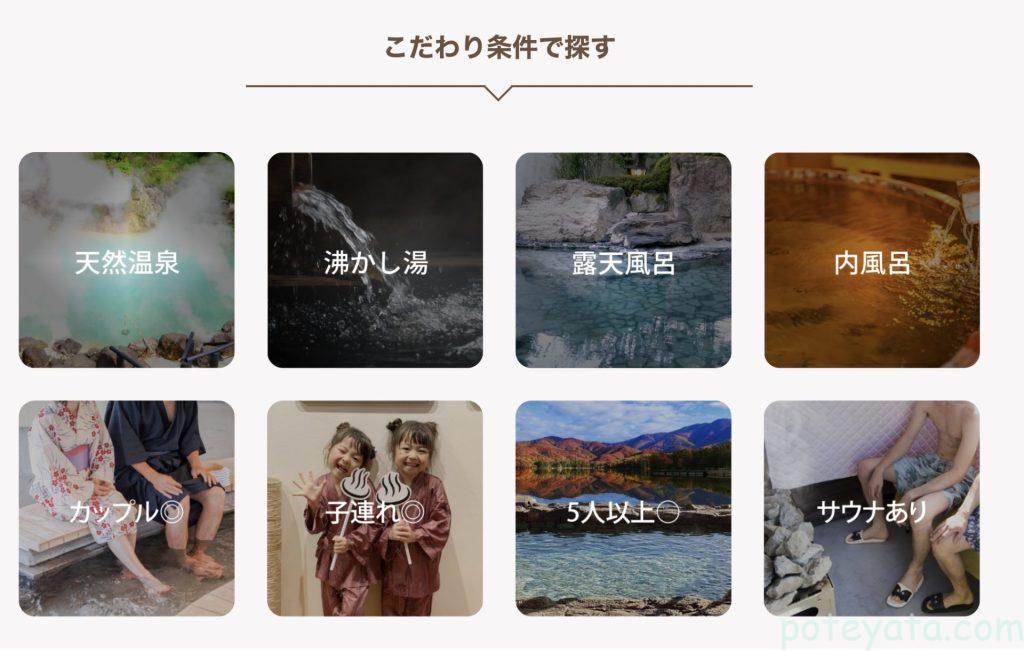
Task: View places with サウナあり
Action: coord(872,509)
